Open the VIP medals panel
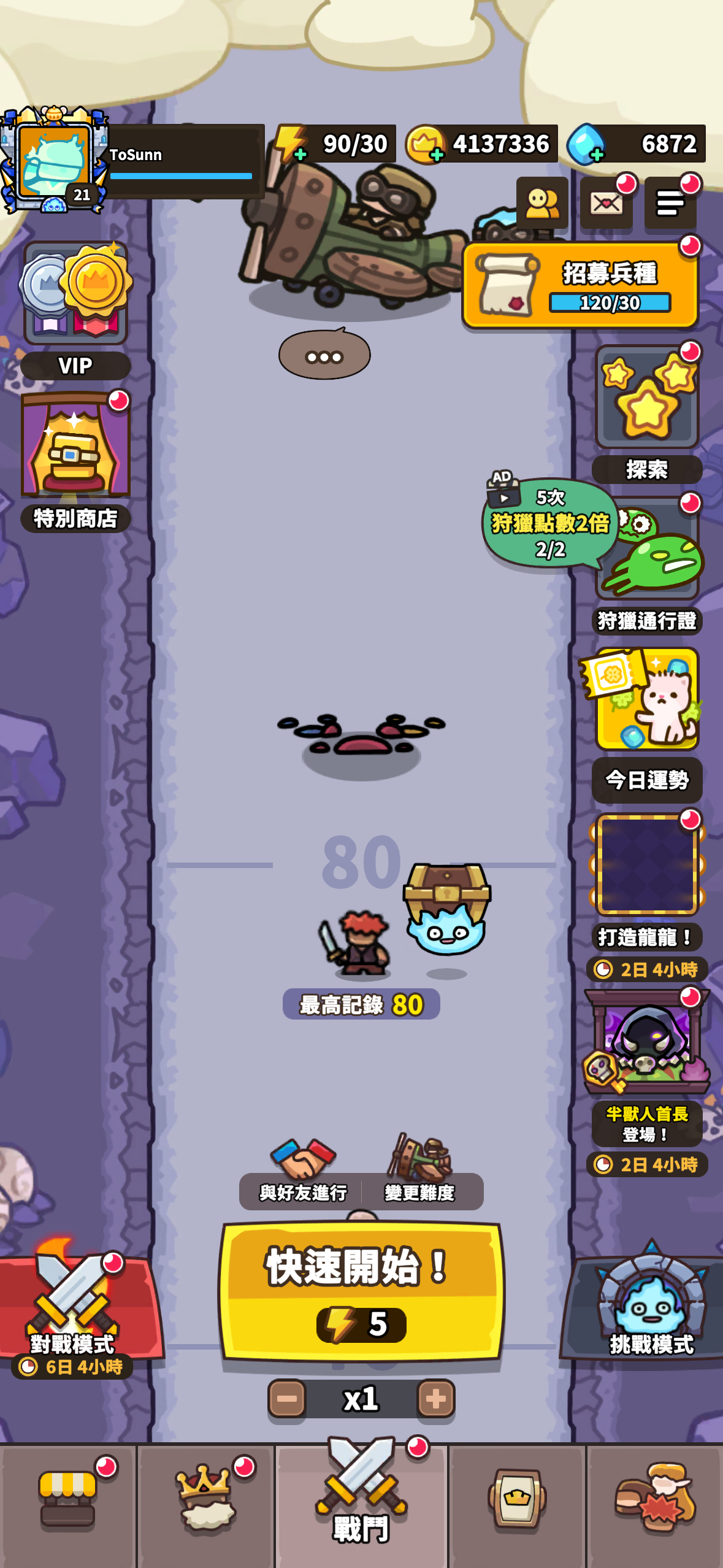 (75, 310)
